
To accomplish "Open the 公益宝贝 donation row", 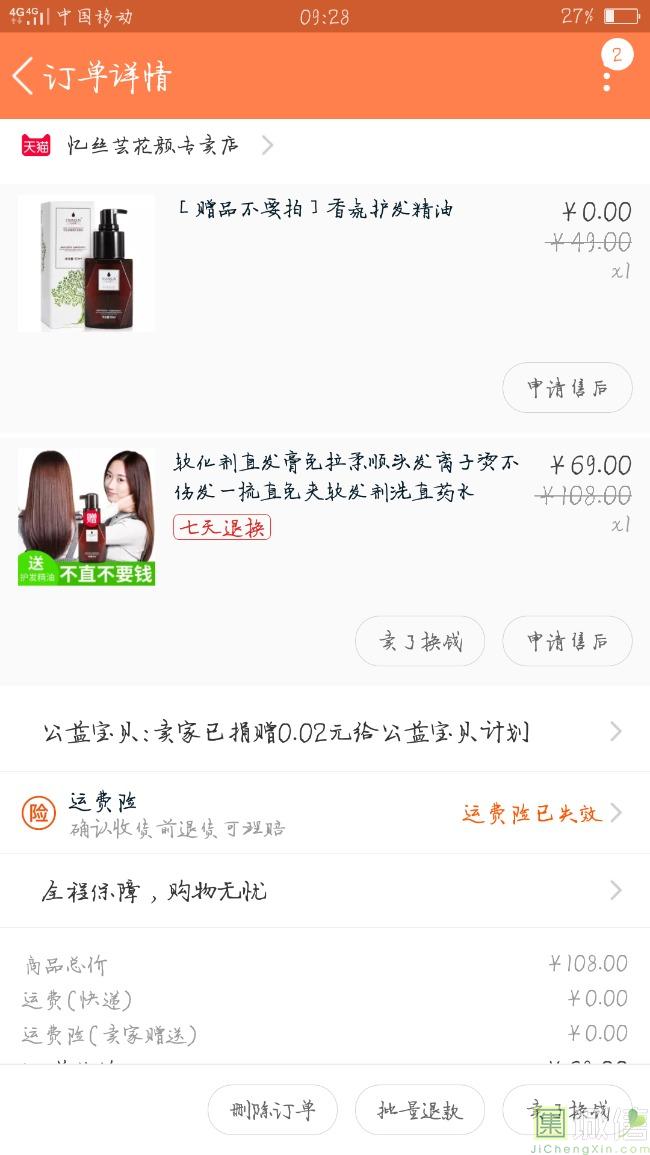I will [325, 731].
